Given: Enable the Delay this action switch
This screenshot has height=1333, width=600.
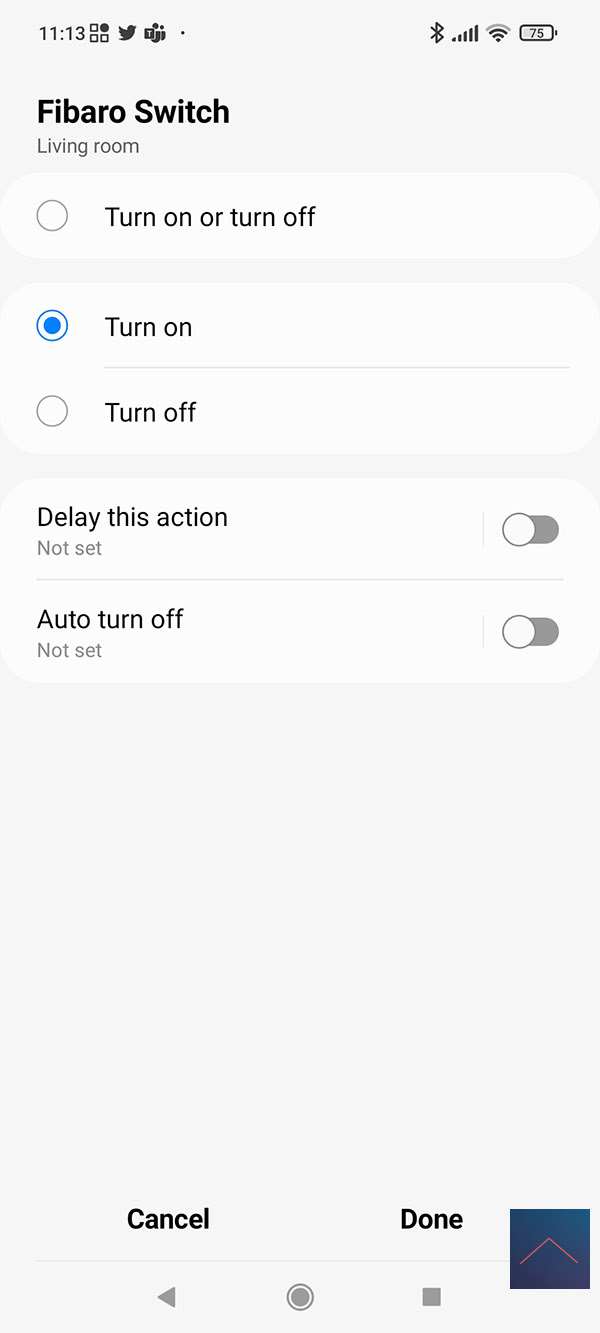Looking at the screenshot, I should (x=530, y=530).
